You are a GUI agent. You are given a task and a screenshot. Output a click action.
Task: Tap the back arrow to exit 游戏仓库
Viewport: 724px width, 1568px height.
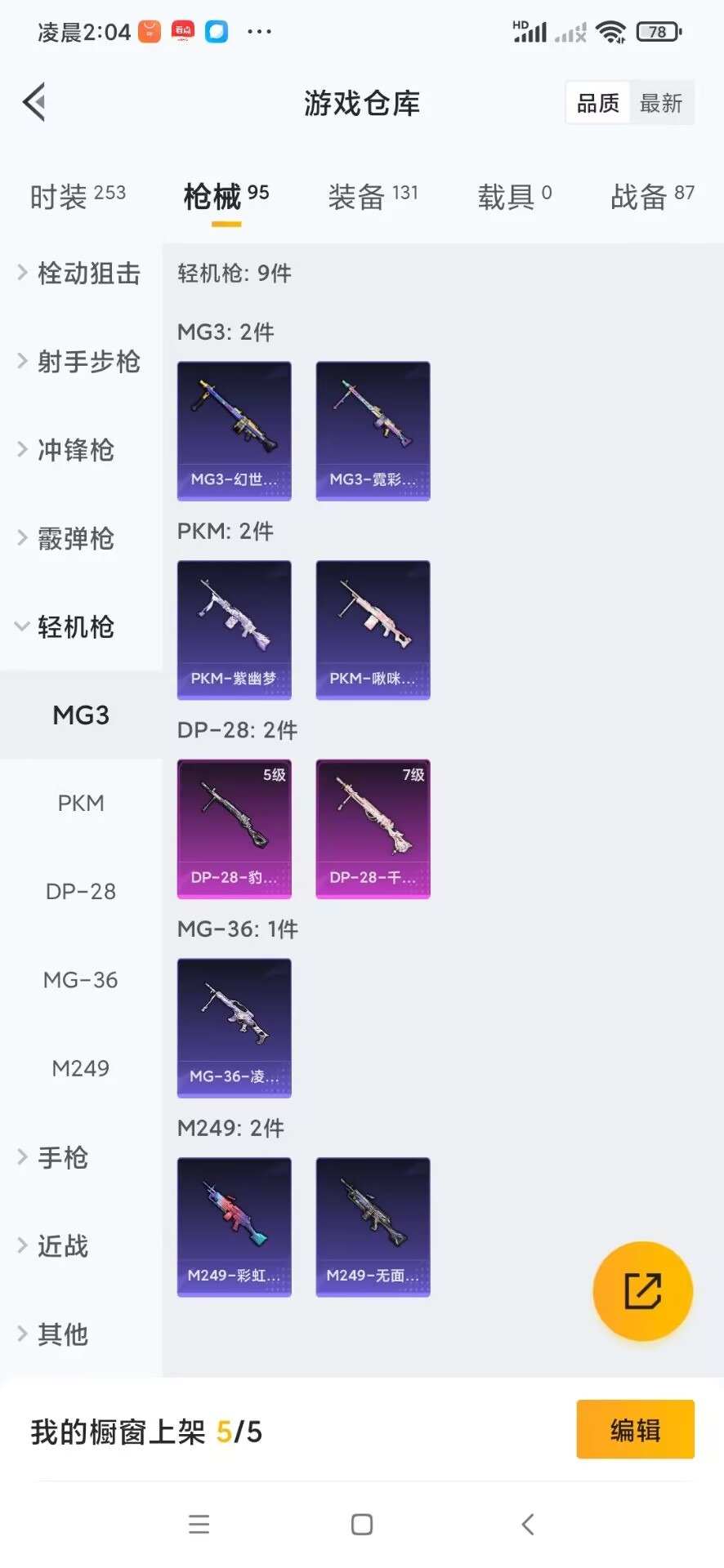[x=33, y=102]
